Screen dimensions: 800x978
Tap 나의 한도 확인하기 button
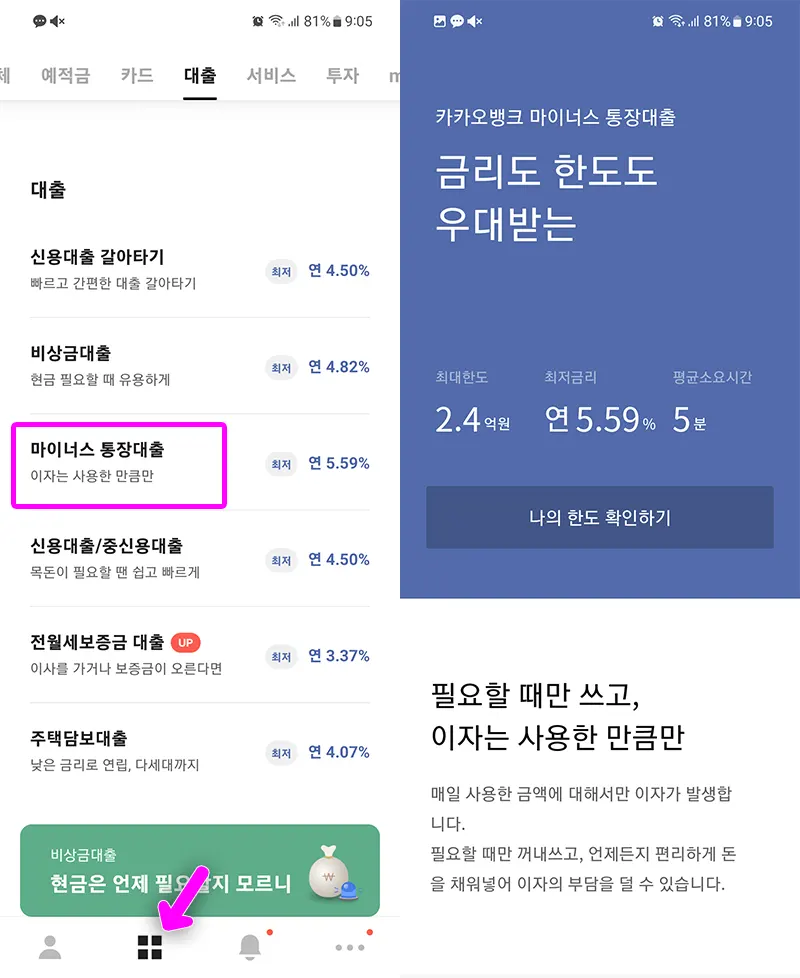[x=599, y=518]
